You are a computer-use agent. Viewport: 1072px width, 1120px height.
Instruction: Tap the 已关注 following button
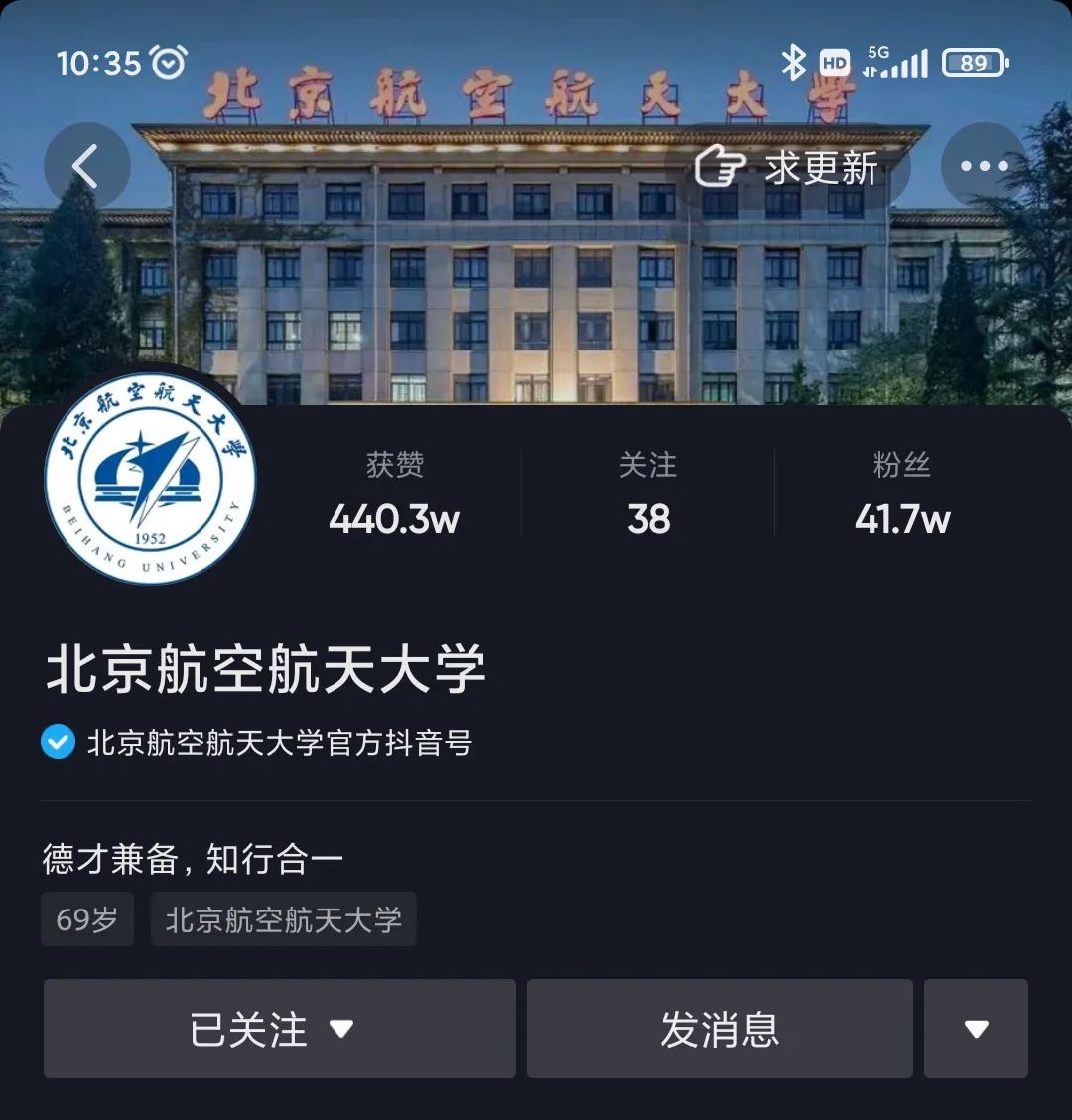tap(279, 1029)
